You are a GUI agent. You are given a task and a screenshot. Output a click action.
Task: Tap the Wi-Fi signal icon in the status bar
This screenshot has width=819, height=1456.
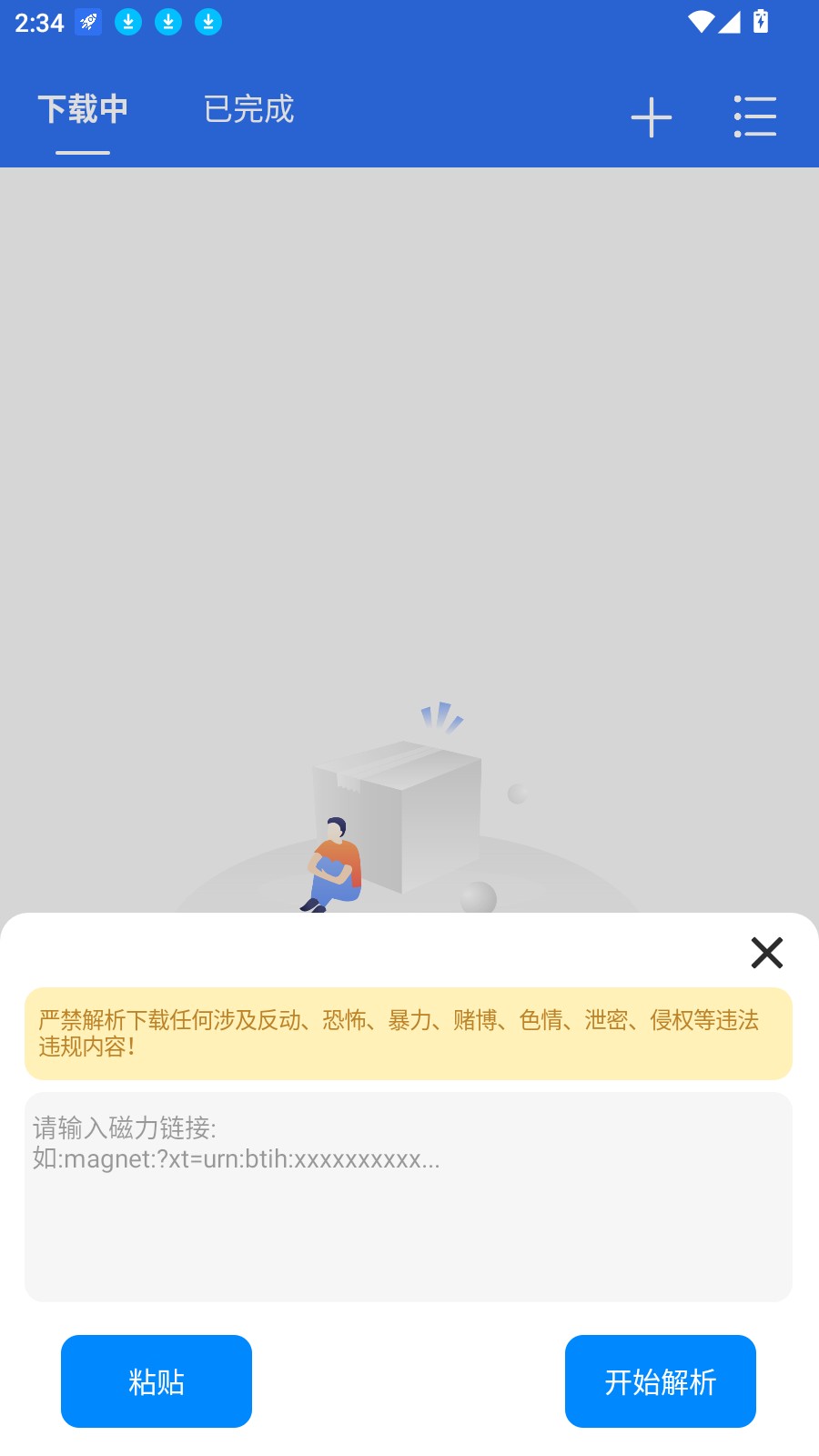pos(701,21)
